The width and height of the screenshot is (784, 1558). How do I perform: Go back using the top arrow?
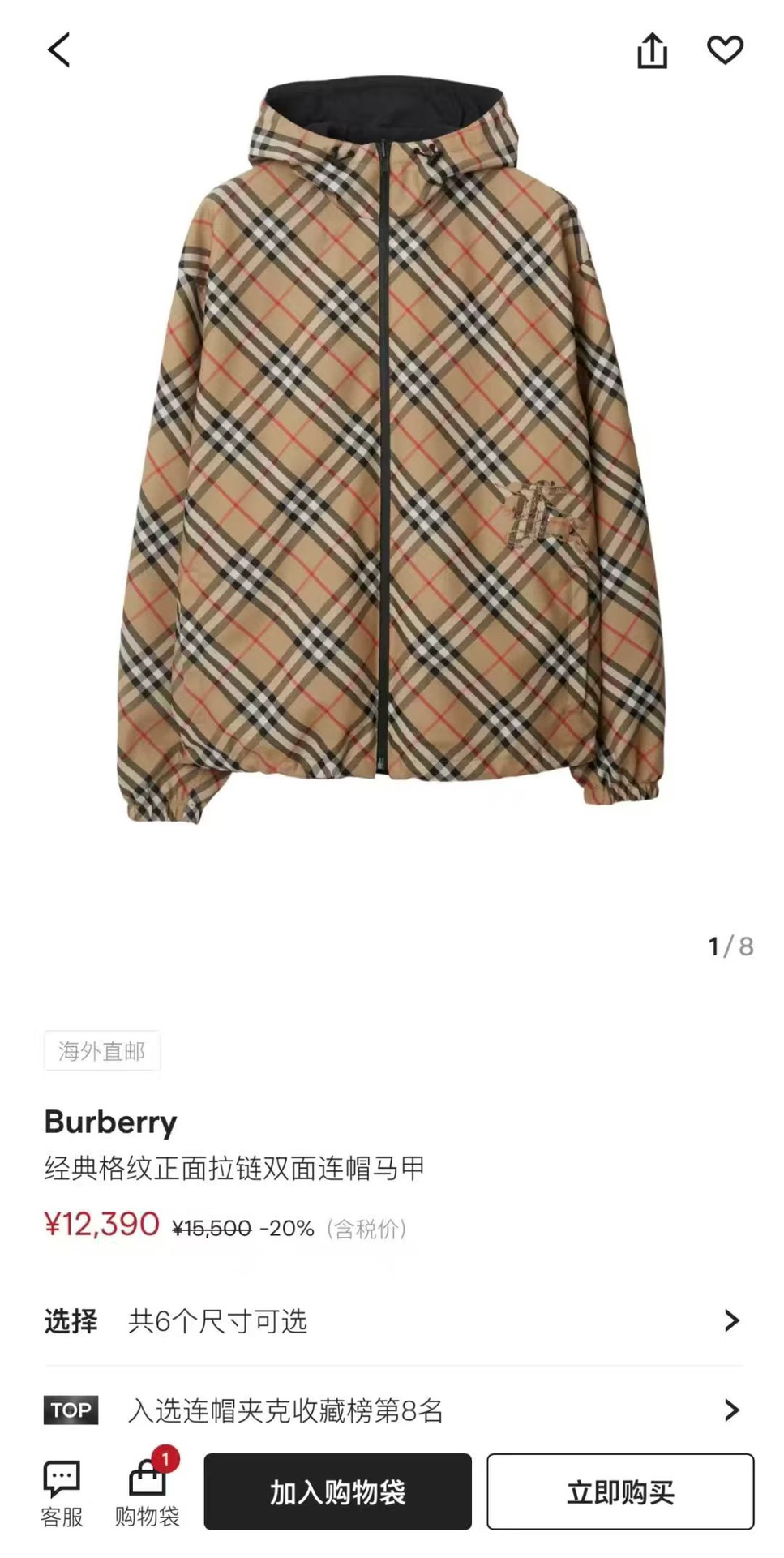click(x=59, y=50)
